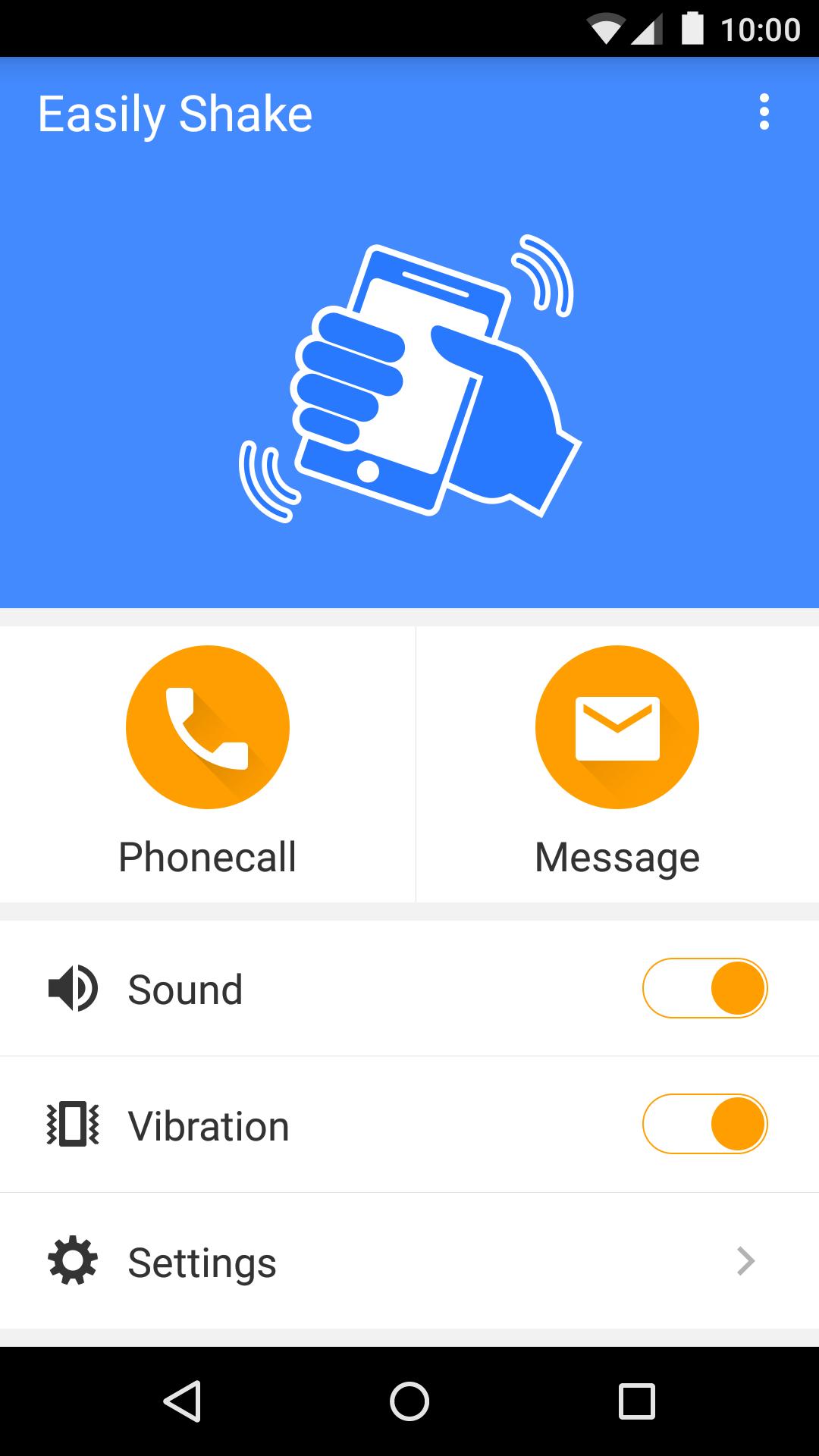Open the Phonecall option
The image size is (819, 1456).
[x=207, y=728]
